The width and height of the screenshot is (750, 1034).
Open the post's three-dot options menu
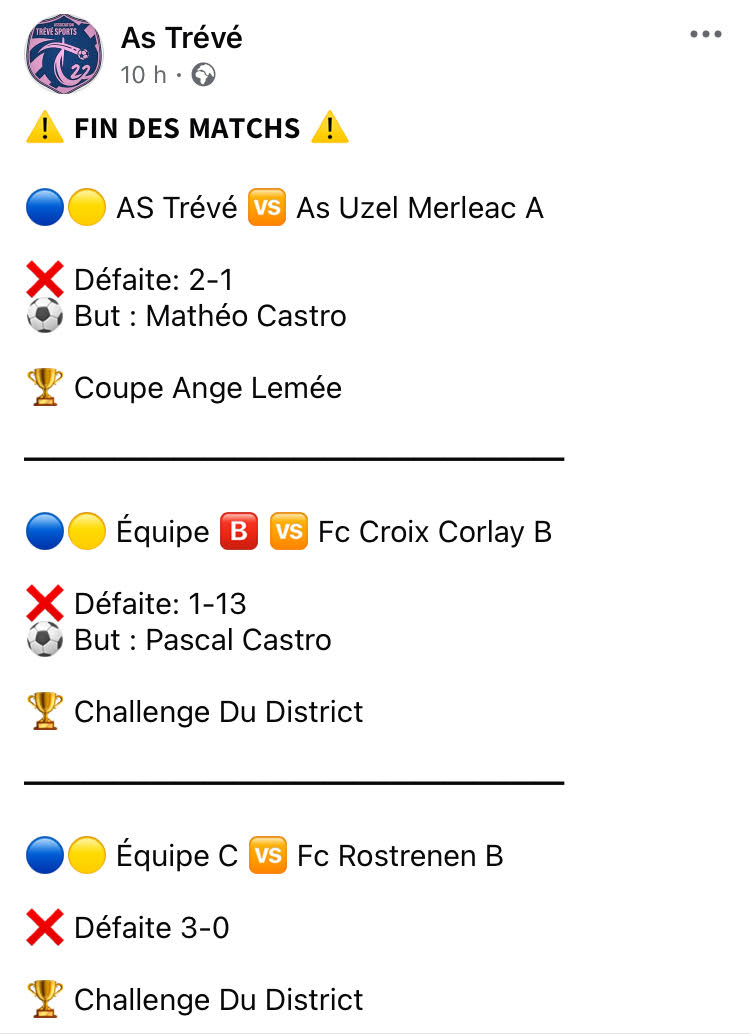pyautogui.click(x=705, y=35)
